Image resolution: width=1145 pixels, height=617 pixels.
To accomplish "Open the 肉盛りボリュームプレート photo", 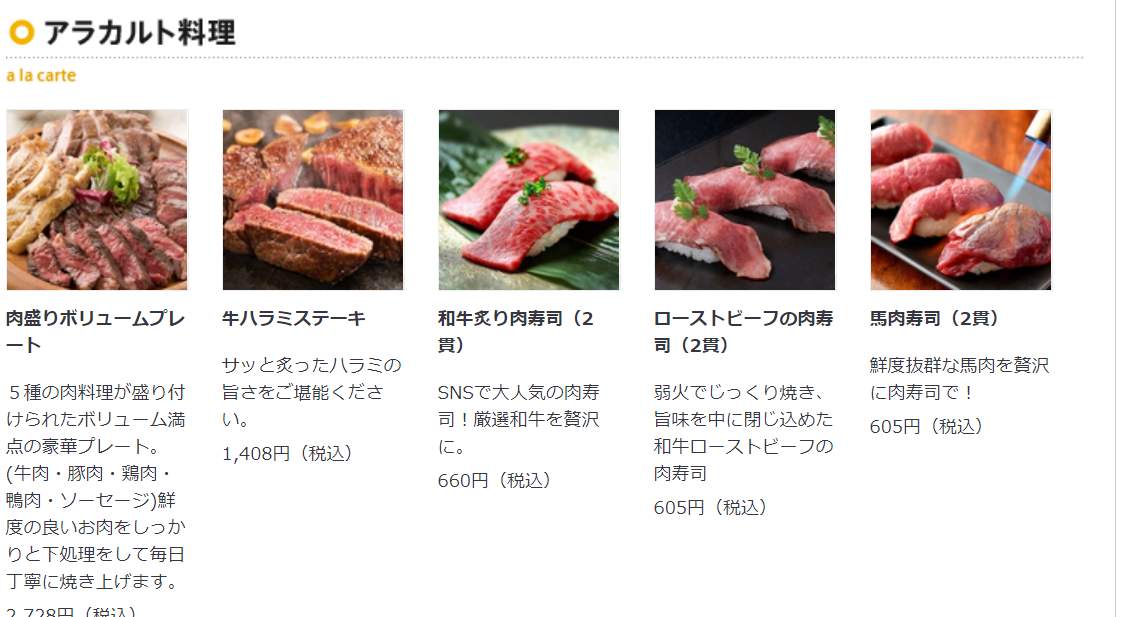I will (x=97, y=200).
